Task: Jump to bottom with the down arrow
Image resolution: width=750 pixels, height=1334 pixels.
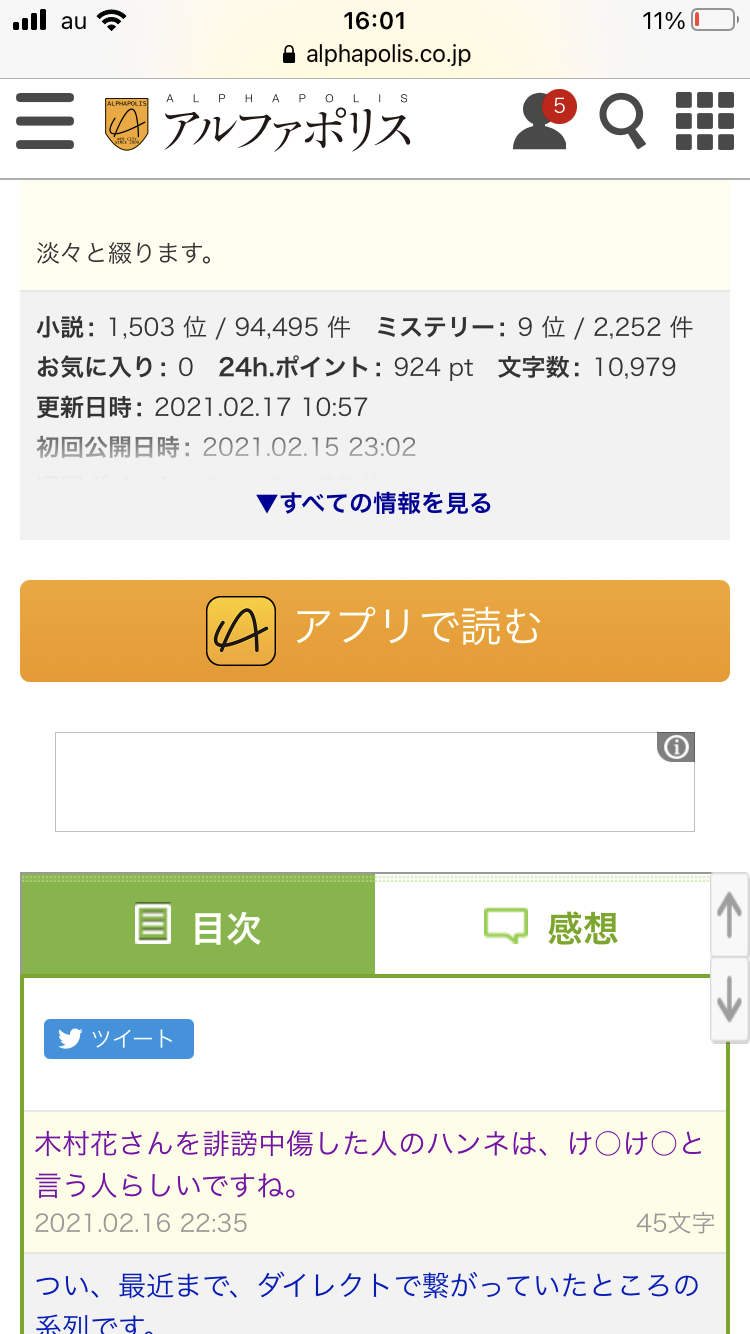Action: pyautogui.click(x=730, y=999)
